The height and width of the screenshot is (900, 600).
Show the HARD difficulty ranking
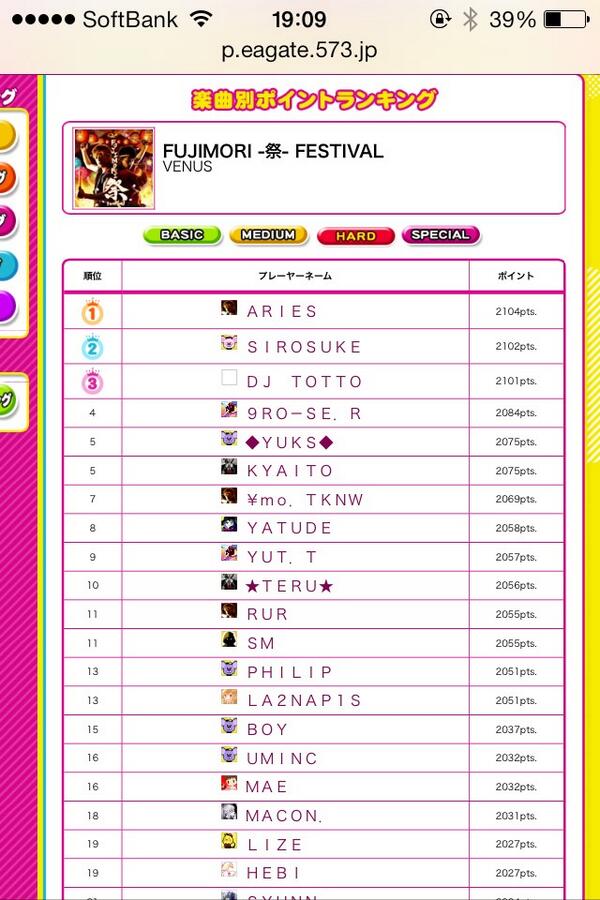[x=355, y=236]
